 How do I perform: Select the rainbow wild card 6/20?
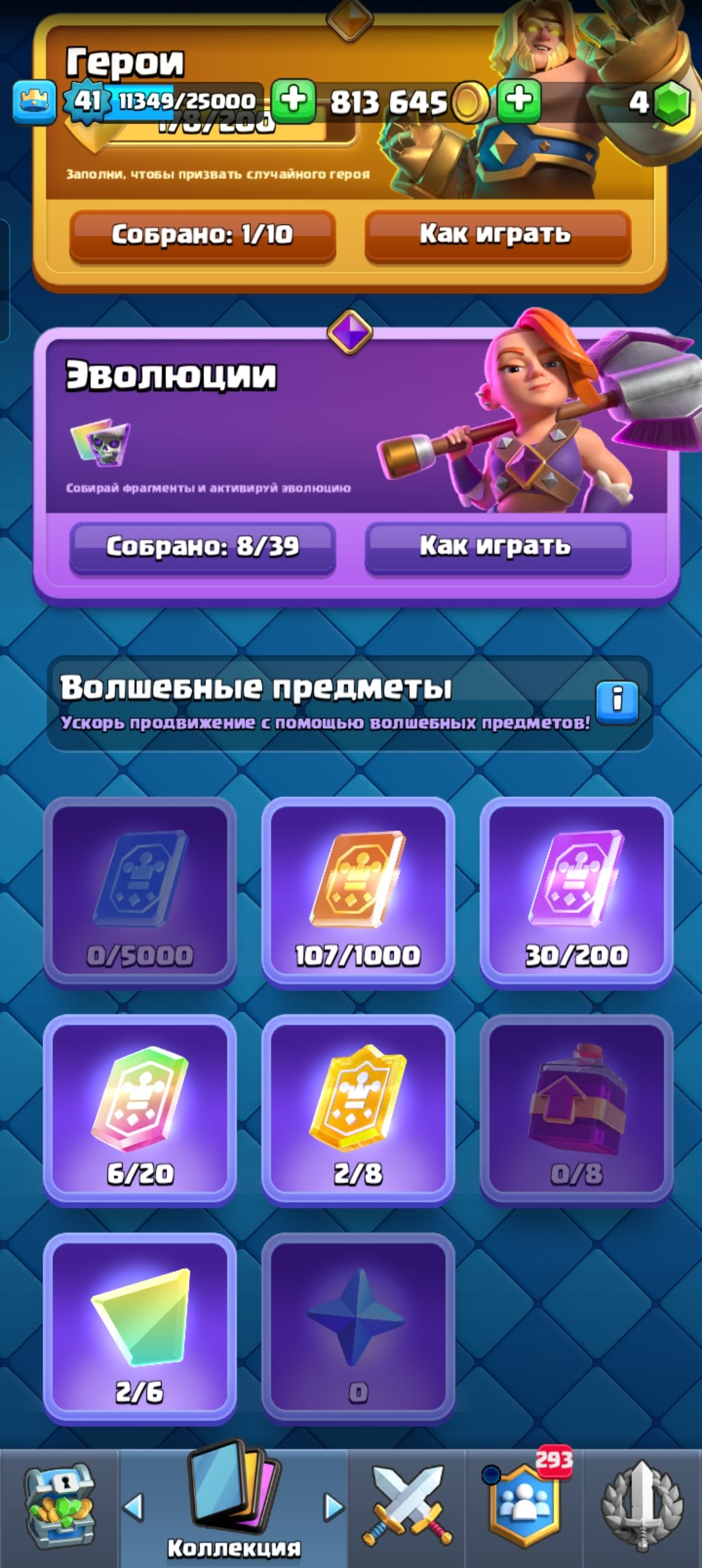tap(140, 1109)
